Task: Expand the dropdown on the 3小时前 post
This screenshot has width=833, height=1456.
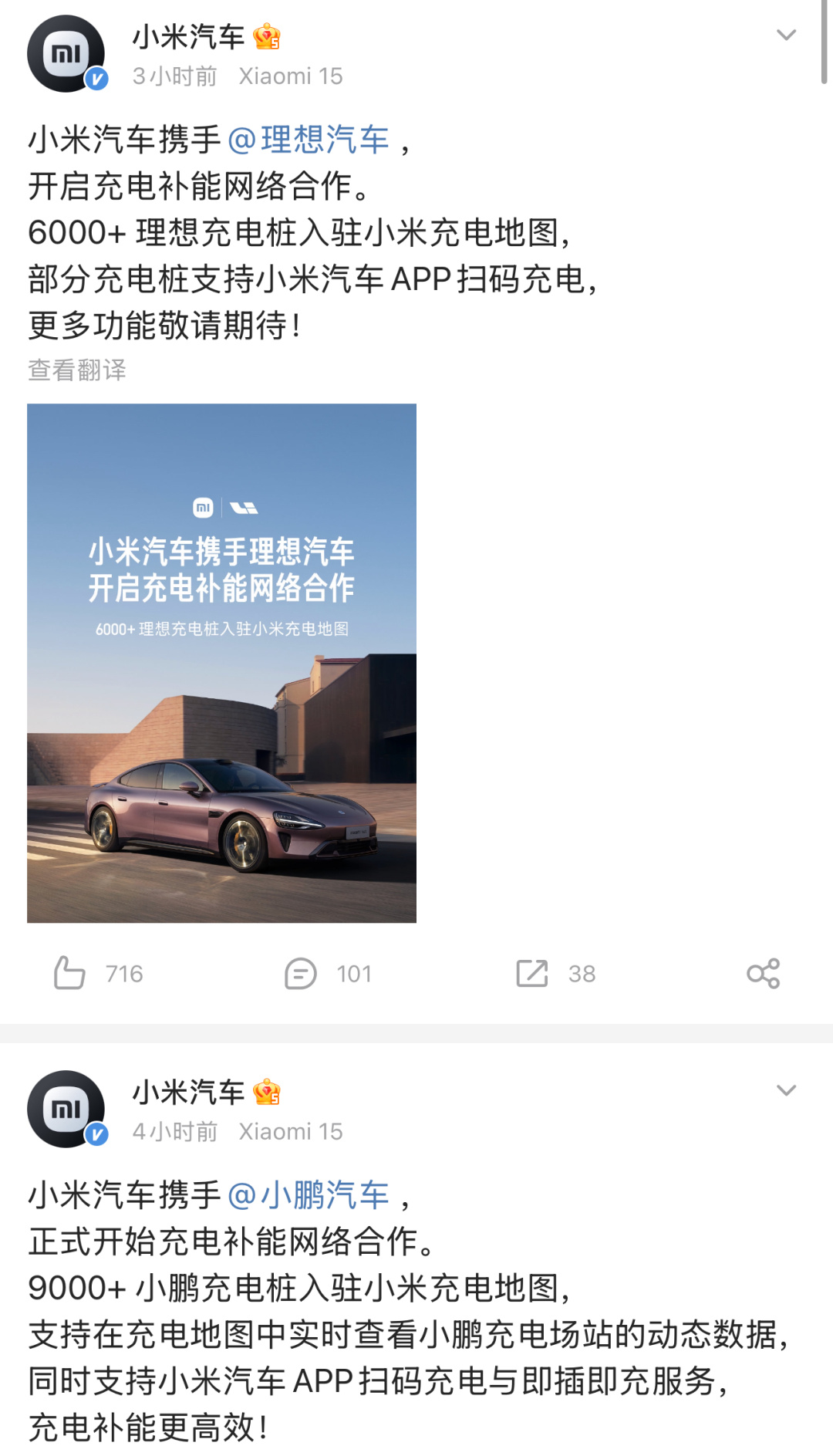Action: coord(786,35)
